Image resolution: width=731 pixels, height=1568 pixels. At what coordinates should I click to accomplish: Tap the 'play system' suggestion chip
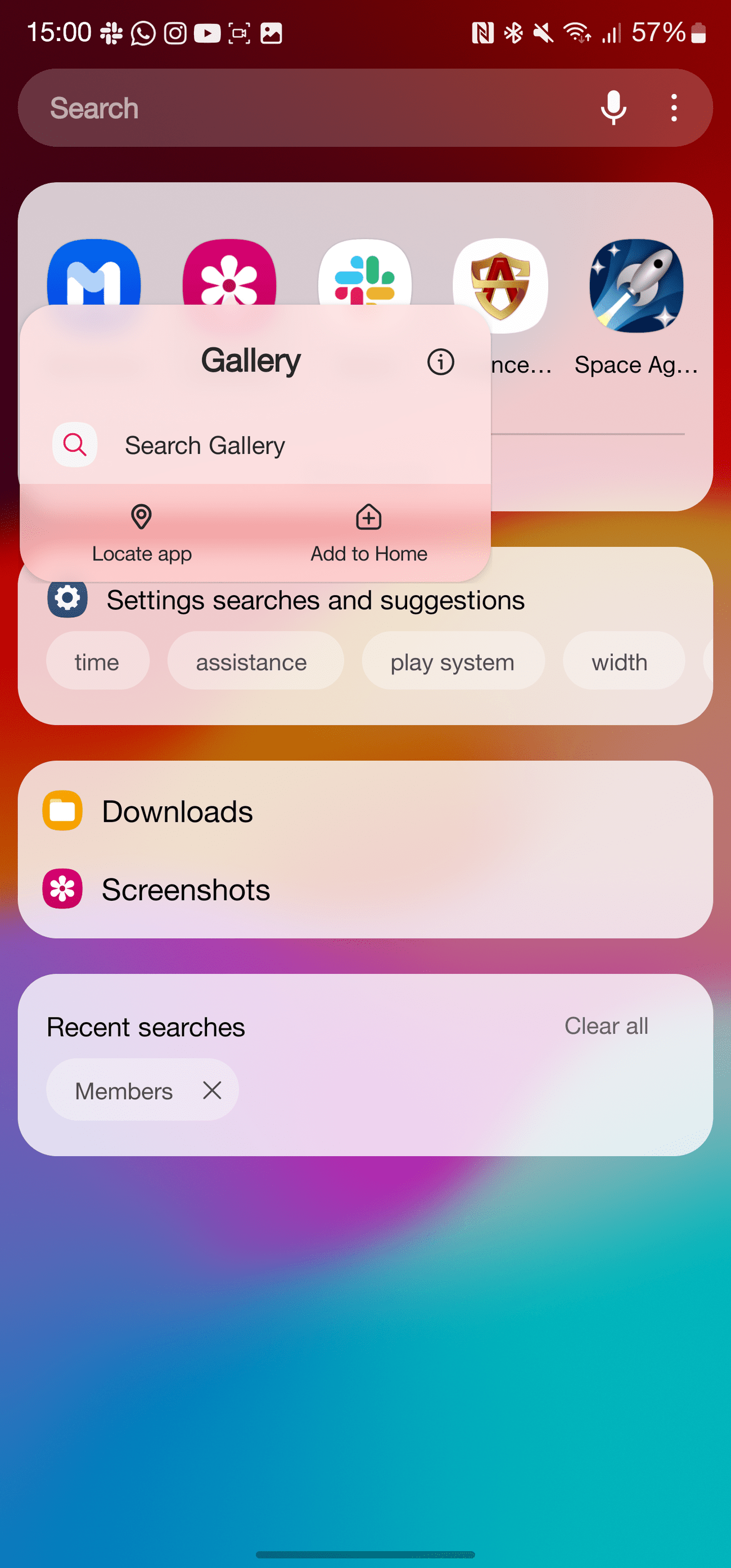453,661
